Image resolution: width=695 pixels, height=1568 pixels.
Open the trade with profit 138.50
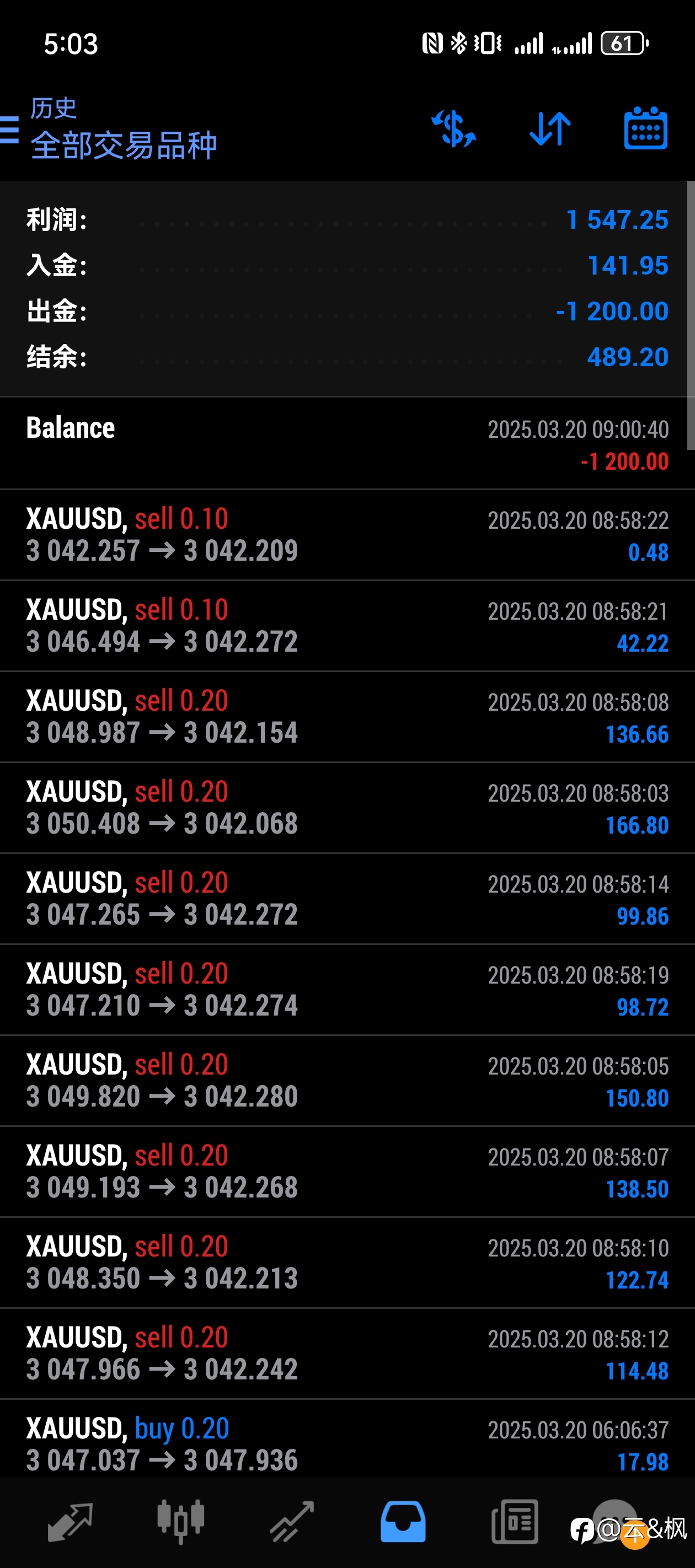click(x=347, y=1172)
